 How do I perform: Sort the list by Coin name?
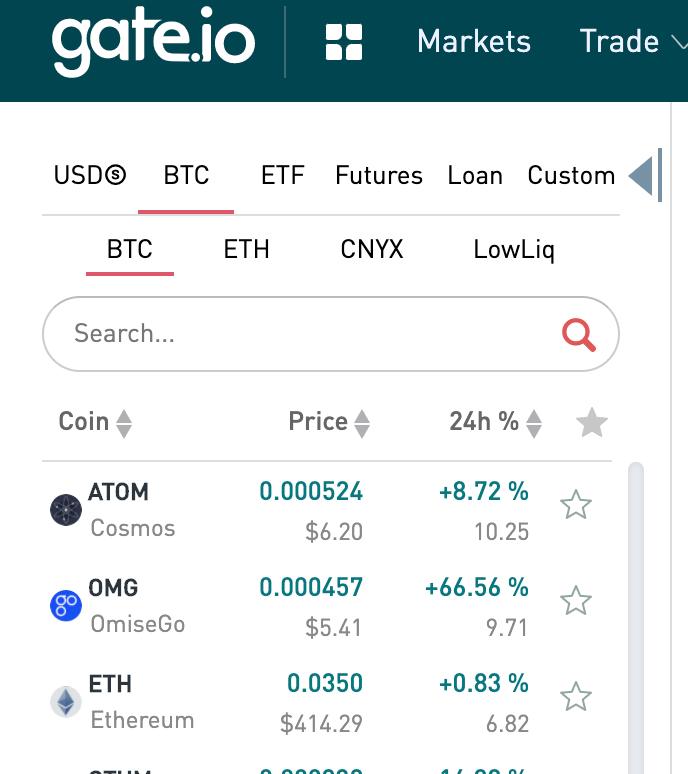95,423
